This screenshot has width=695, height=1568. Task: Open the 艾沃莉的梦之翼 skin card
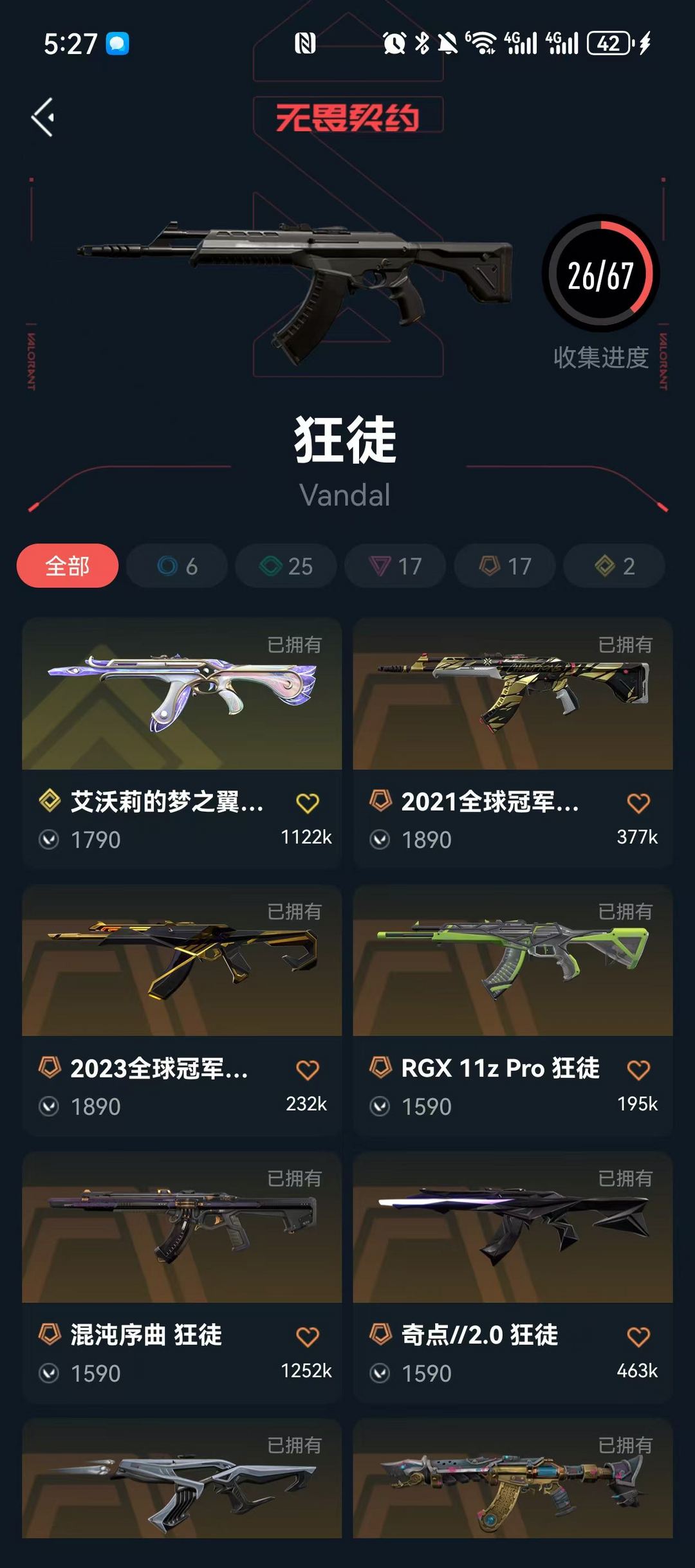[x=182, y=743]
